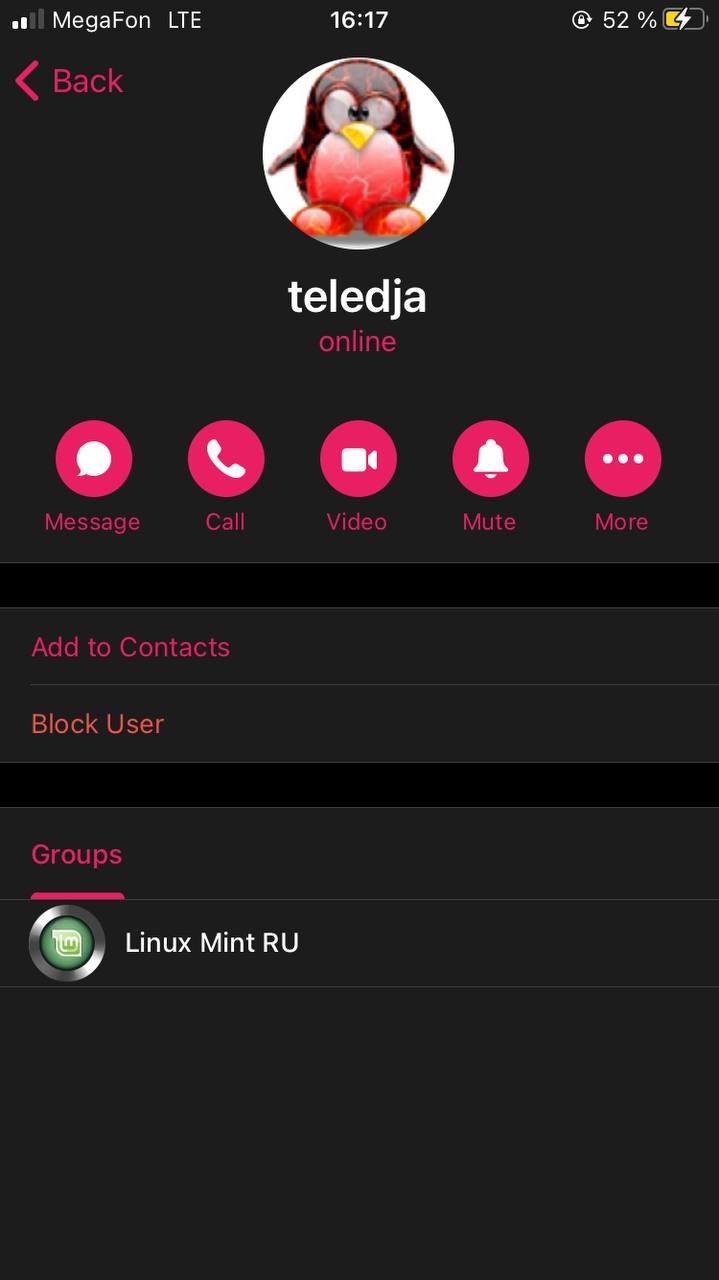Start a video call with teledja
Viewport: 719px width, 1280px height.
[x=358, y=459]
